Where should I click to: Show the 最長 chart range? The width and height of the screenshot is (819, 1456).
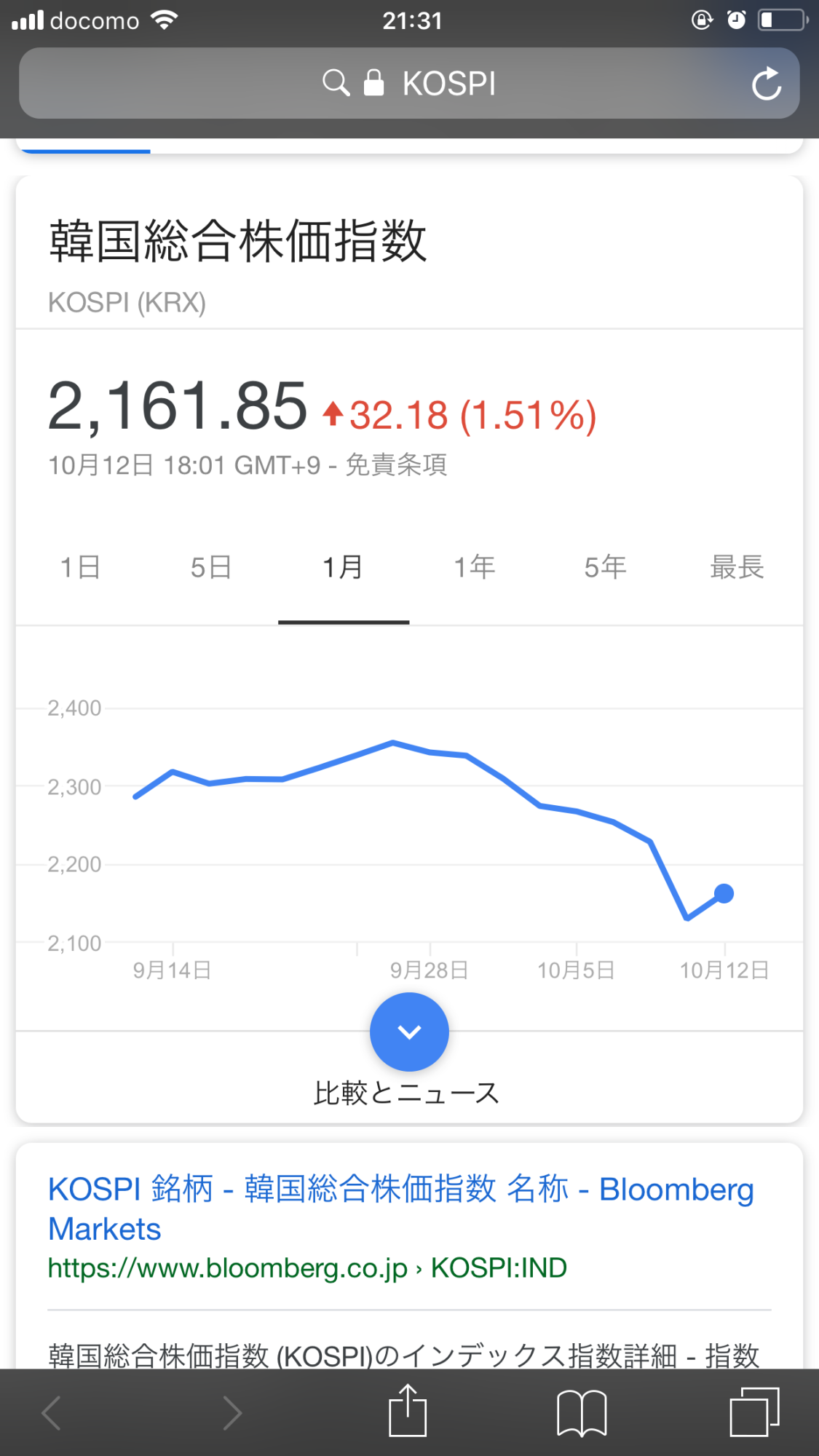tap(737, 566)
